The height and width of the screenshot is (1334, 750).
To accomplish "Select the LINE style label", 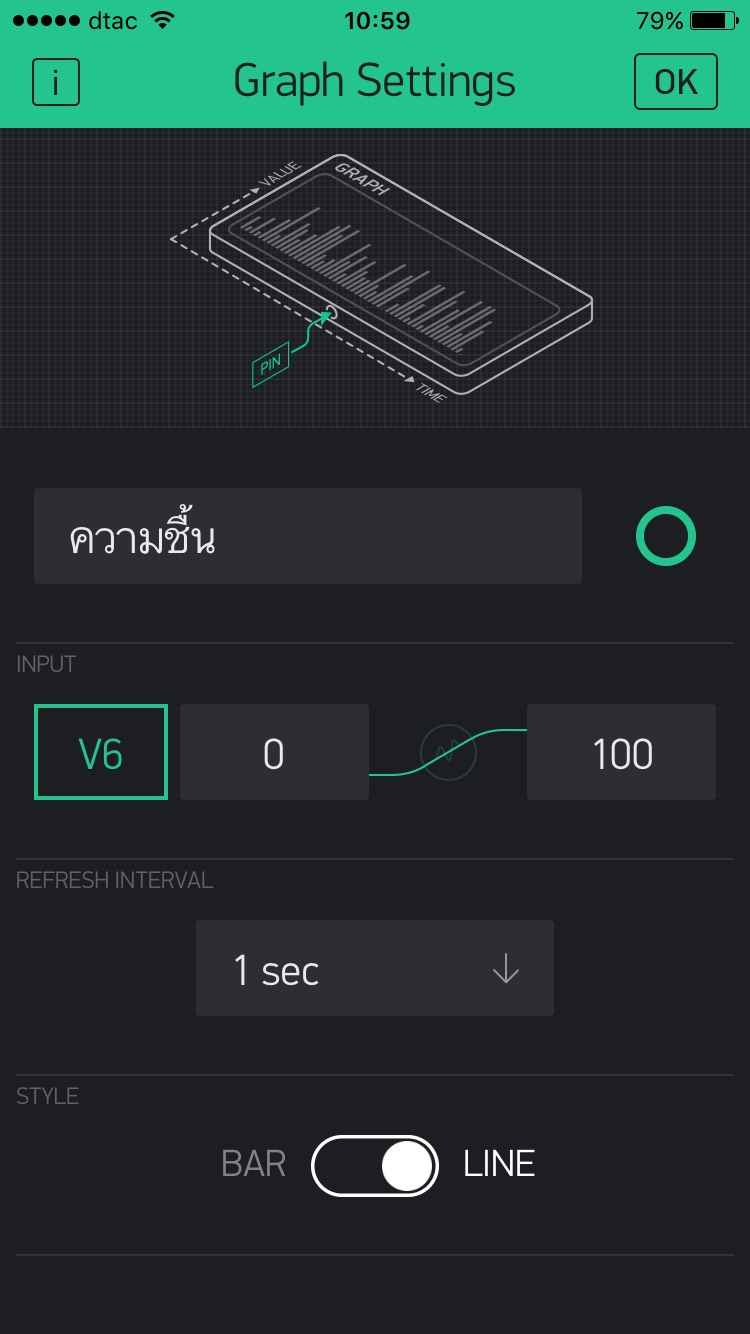I will (x=498, y=1164).
